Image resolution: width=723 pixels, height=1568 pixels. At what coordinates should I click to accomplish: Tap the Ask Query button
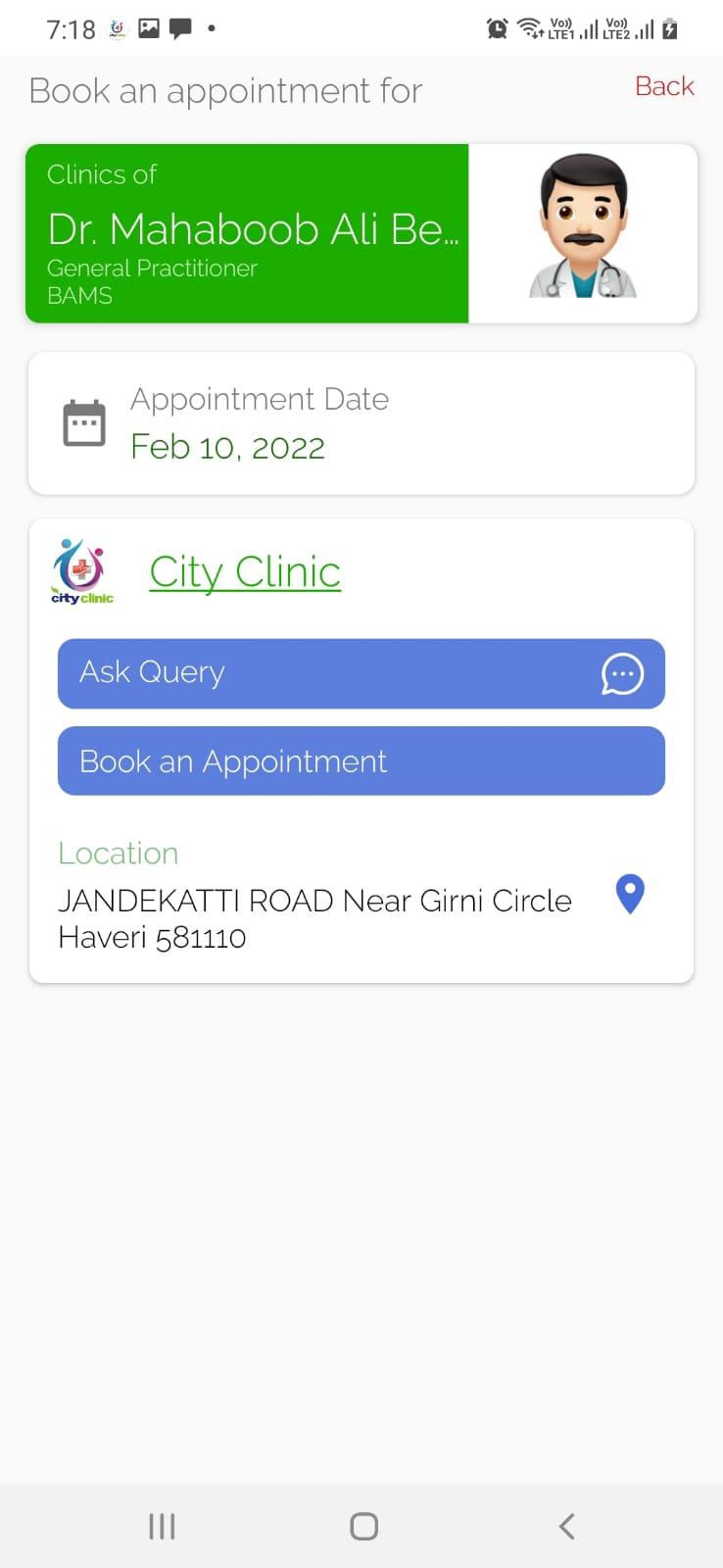click(x=361, y=673)
